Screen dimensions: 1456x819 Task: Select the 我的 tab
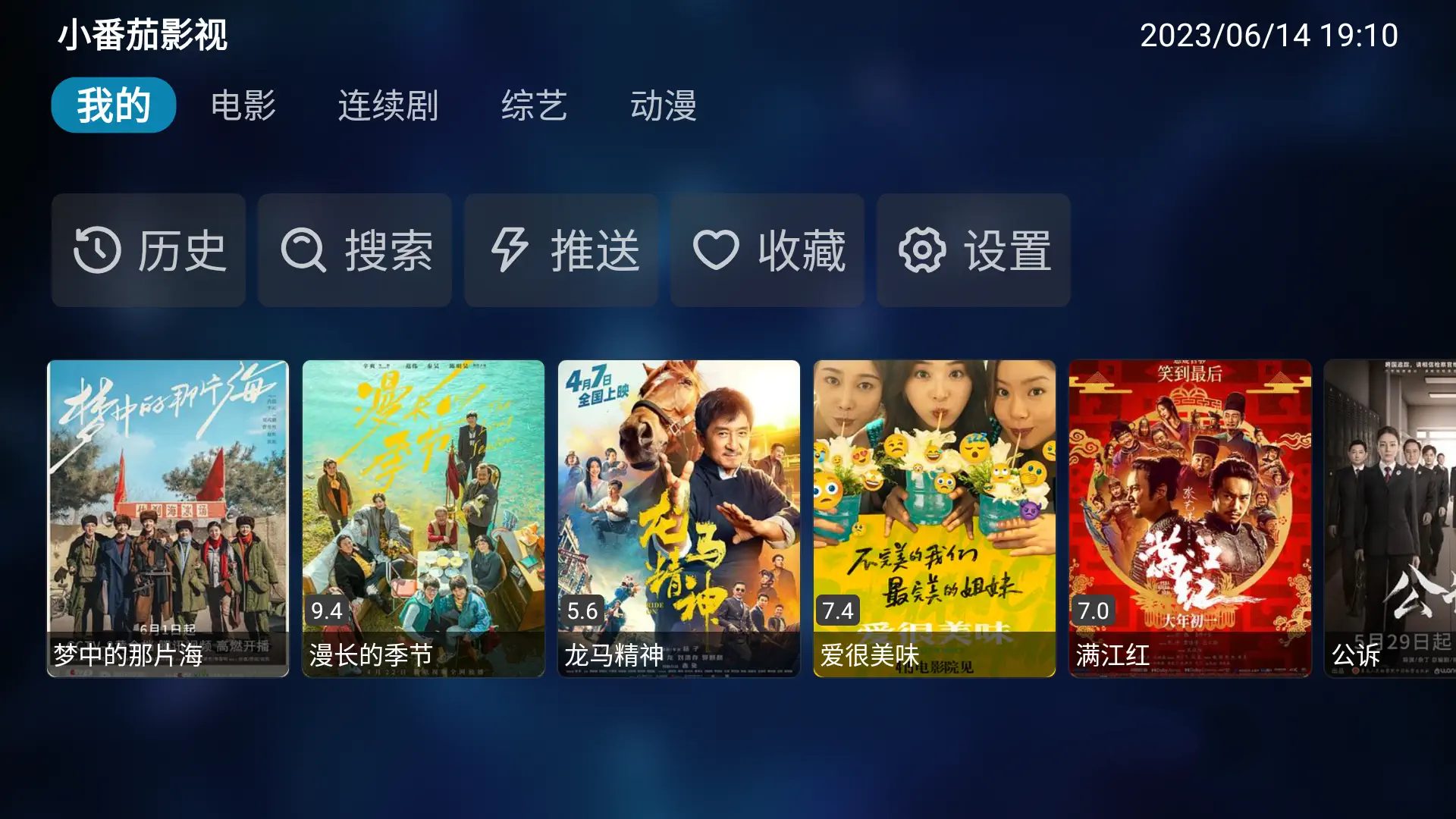point(114,105)
